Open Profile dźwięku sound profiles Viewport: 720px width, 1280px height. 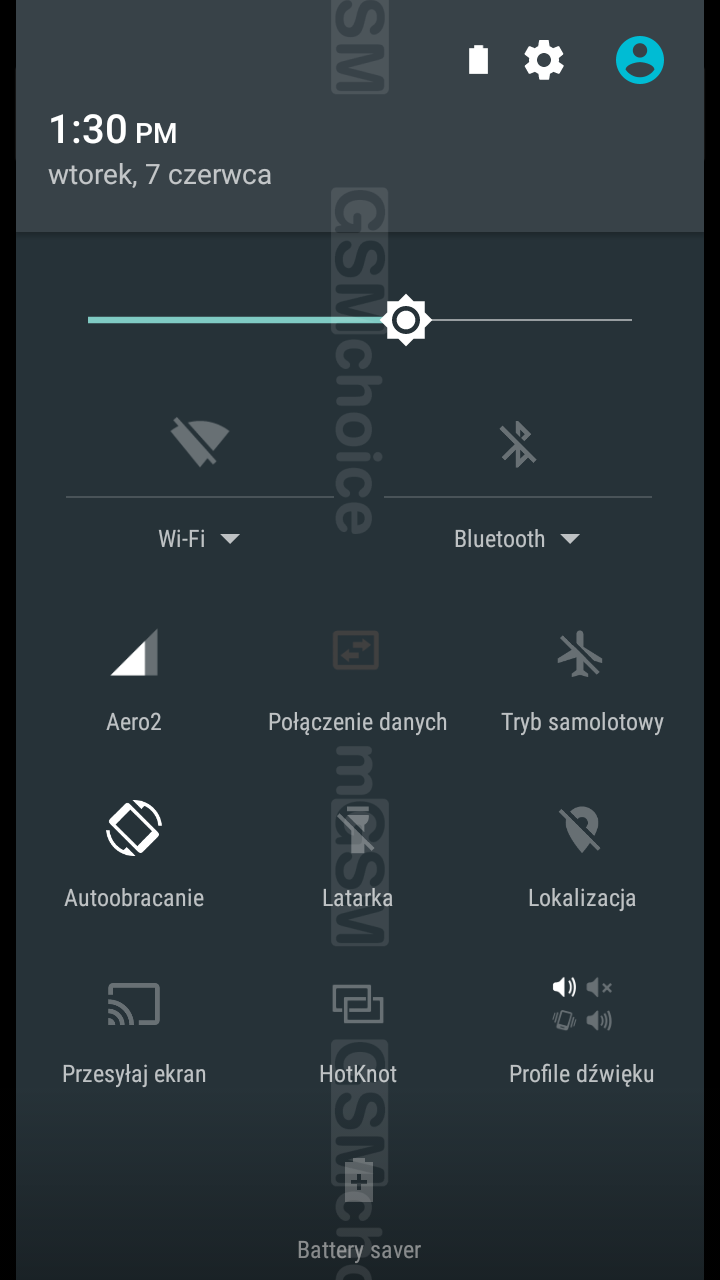[x=581, y=1005]
